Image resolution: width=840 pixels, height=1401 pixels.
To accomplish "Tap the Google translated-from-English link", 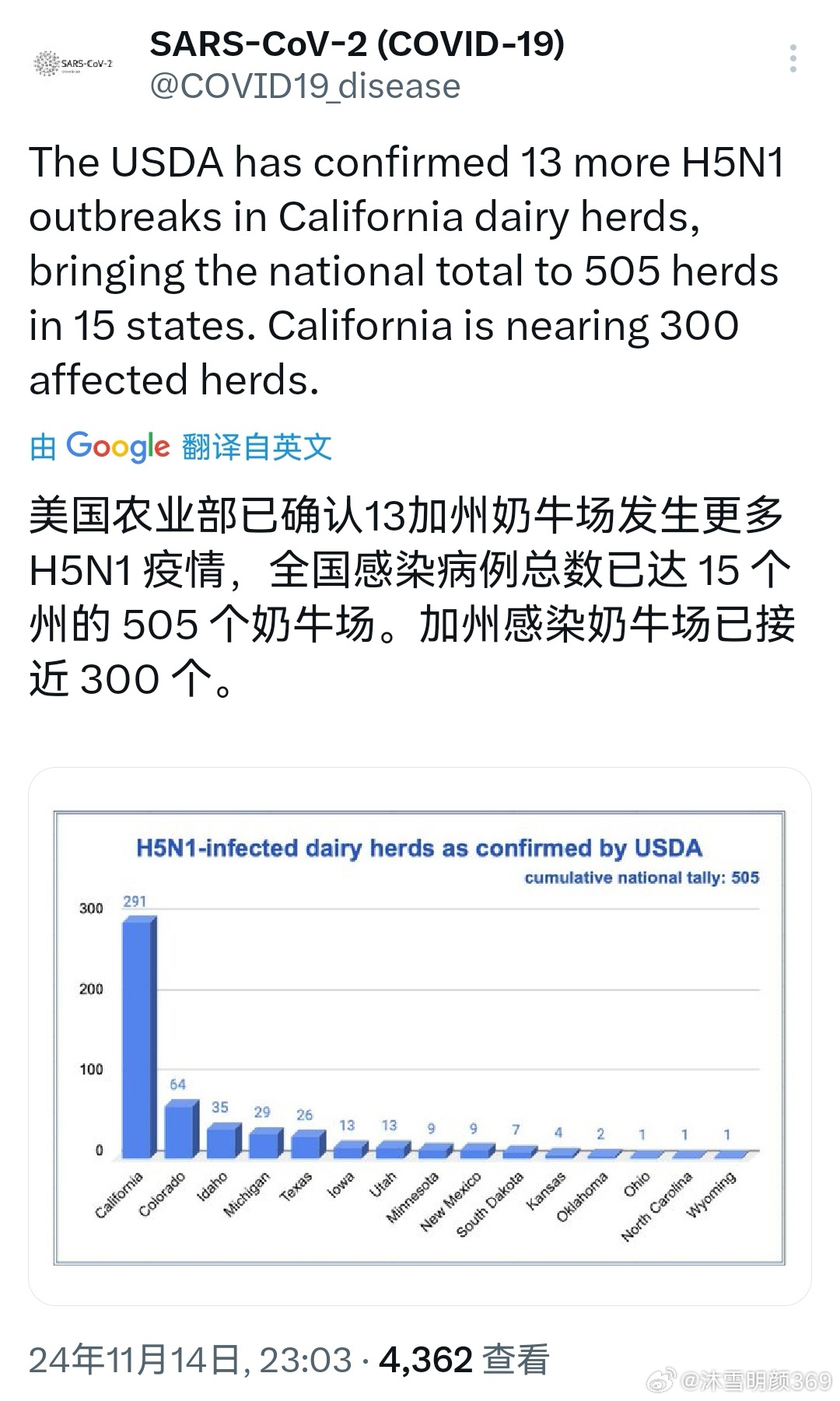I will [181, 447].
